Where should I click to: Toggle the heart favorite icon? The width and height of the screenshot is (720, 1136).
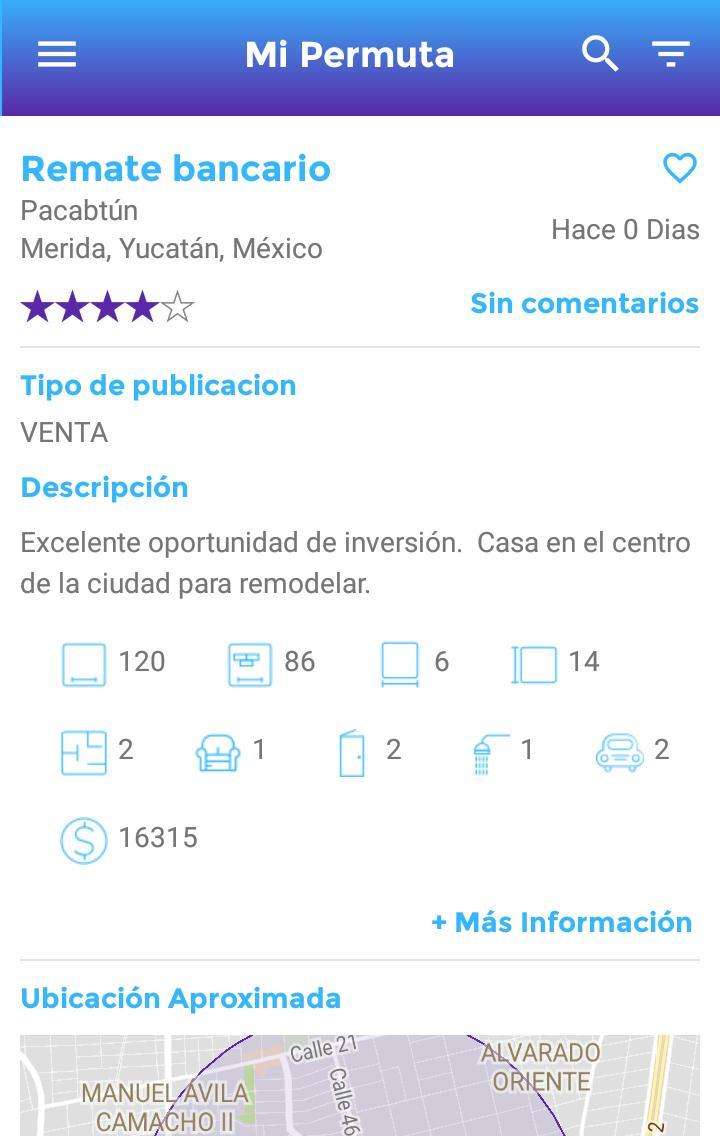(679, 168)
